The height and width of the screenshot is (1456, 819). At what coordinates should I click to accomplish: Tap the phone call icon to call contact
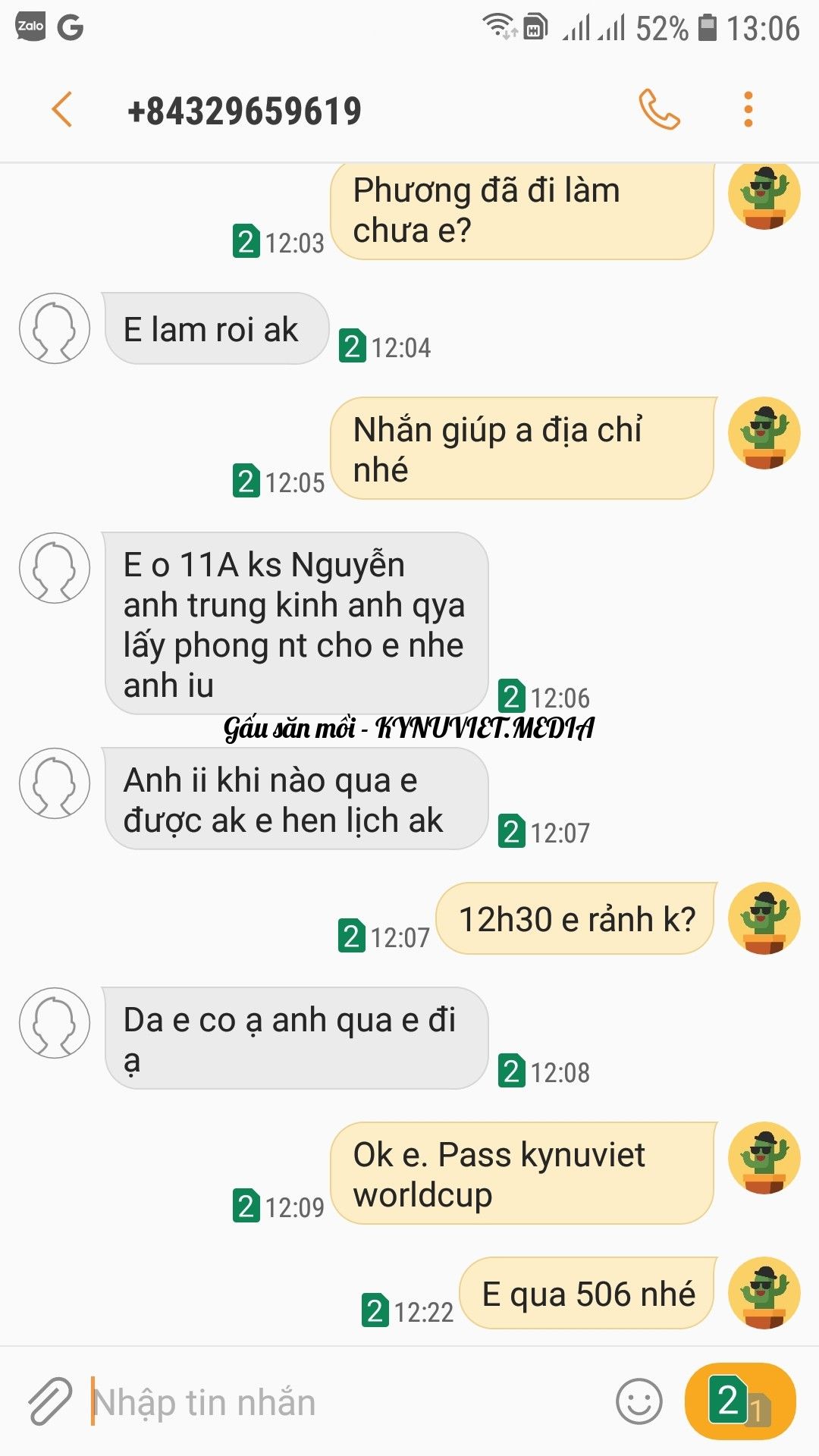[659, 109]
